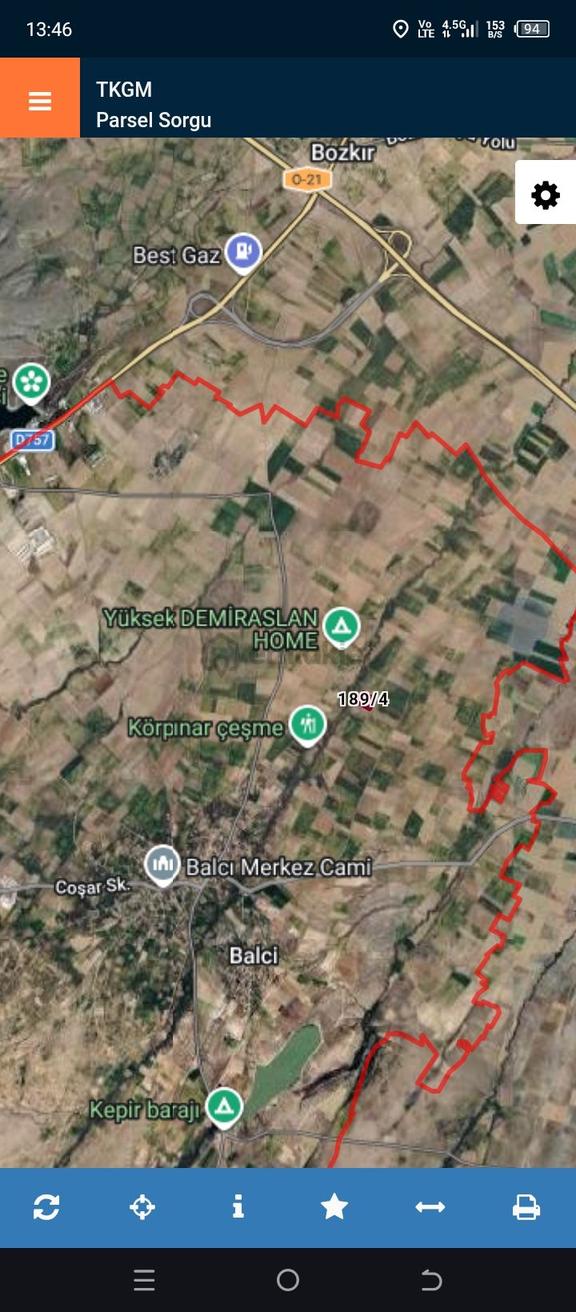Show parcel info with the i icon
The image size is (576, 1312).
click(238, 1207)
